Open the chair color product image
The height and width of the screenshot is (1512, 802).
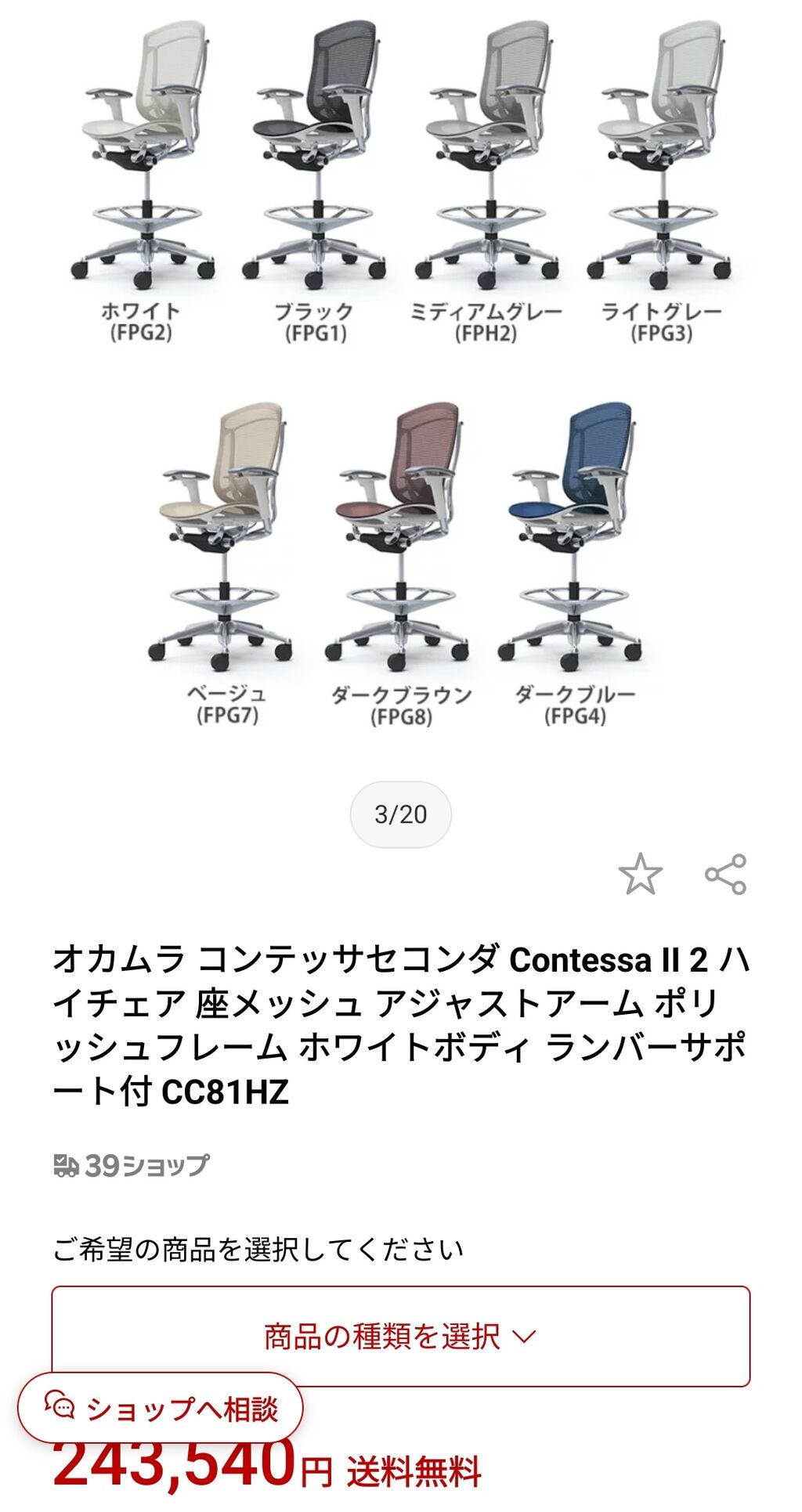[x=400, y=368]
